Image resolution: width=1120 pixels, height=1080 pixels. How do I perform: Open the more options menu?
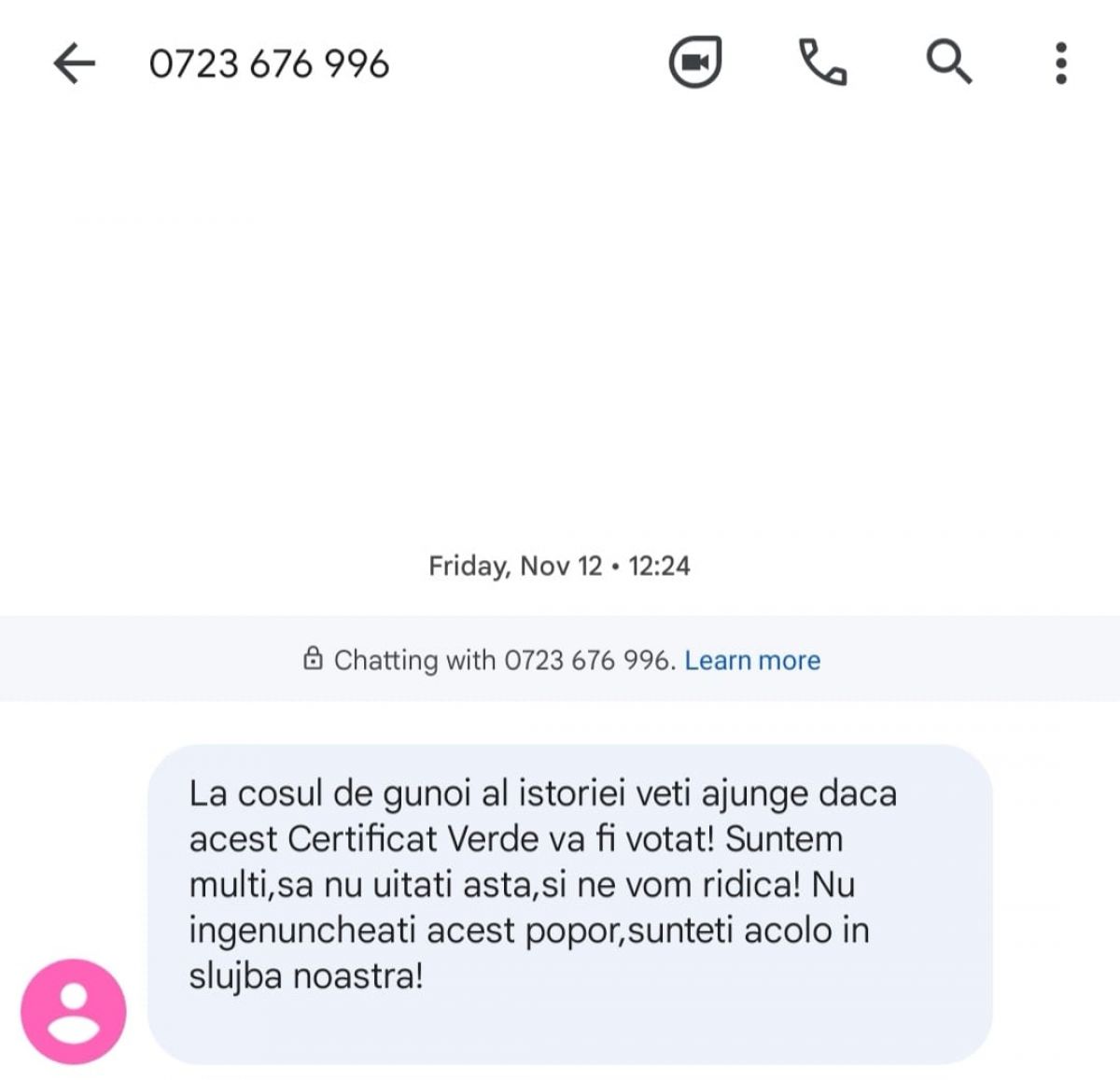(1060, 63)
